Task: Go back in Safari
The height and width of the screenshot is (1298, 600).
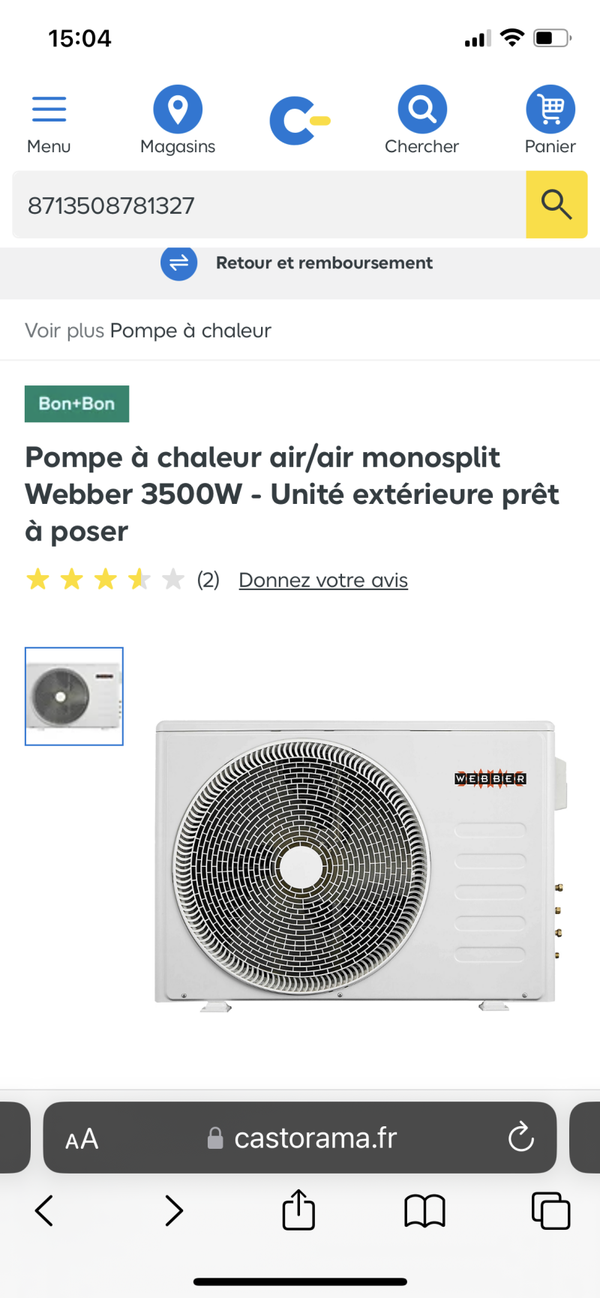Action: click(44, 1211)
